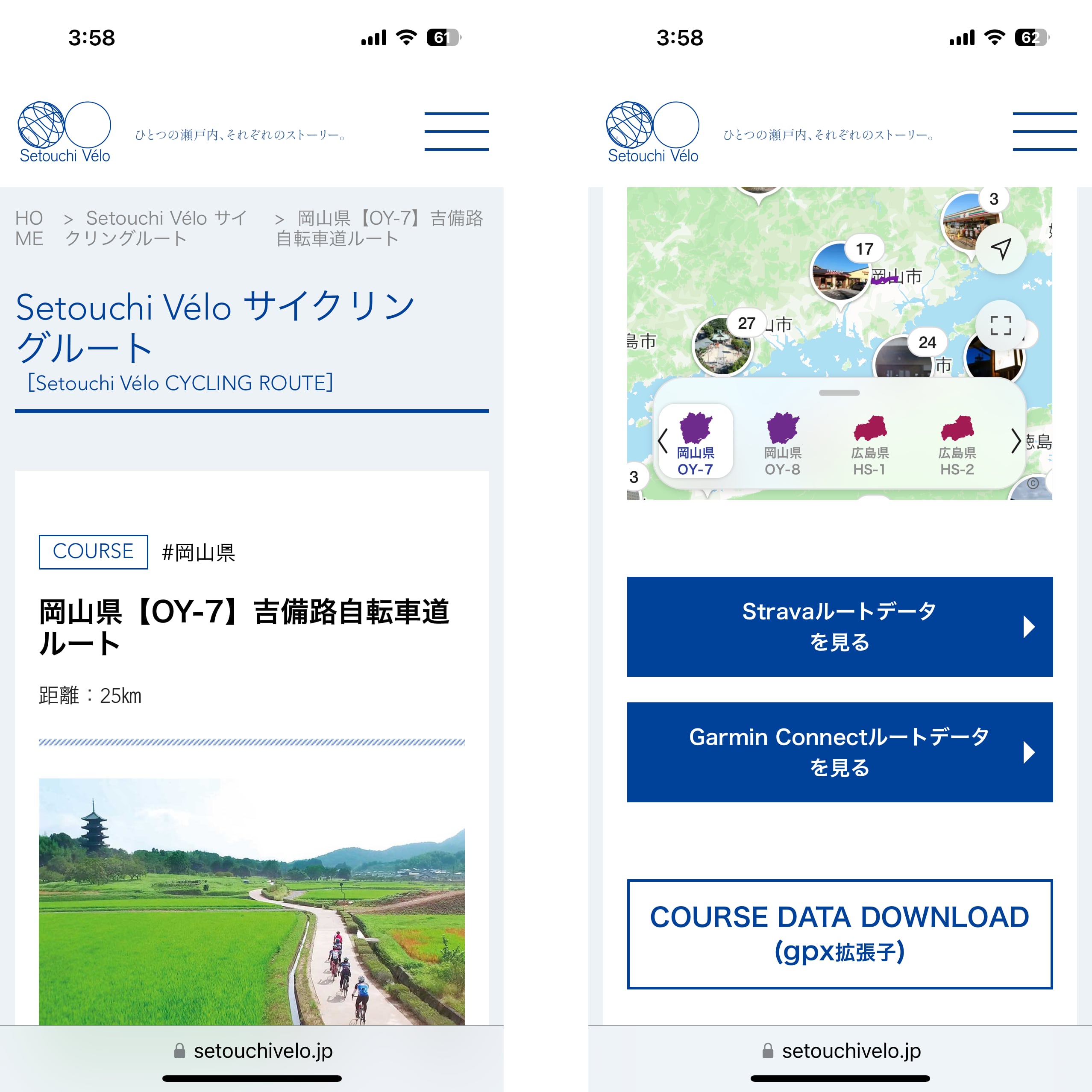The image size is (1092, 1092).
Task: Go to HOME via the breadcrumb
Action: 29,228
